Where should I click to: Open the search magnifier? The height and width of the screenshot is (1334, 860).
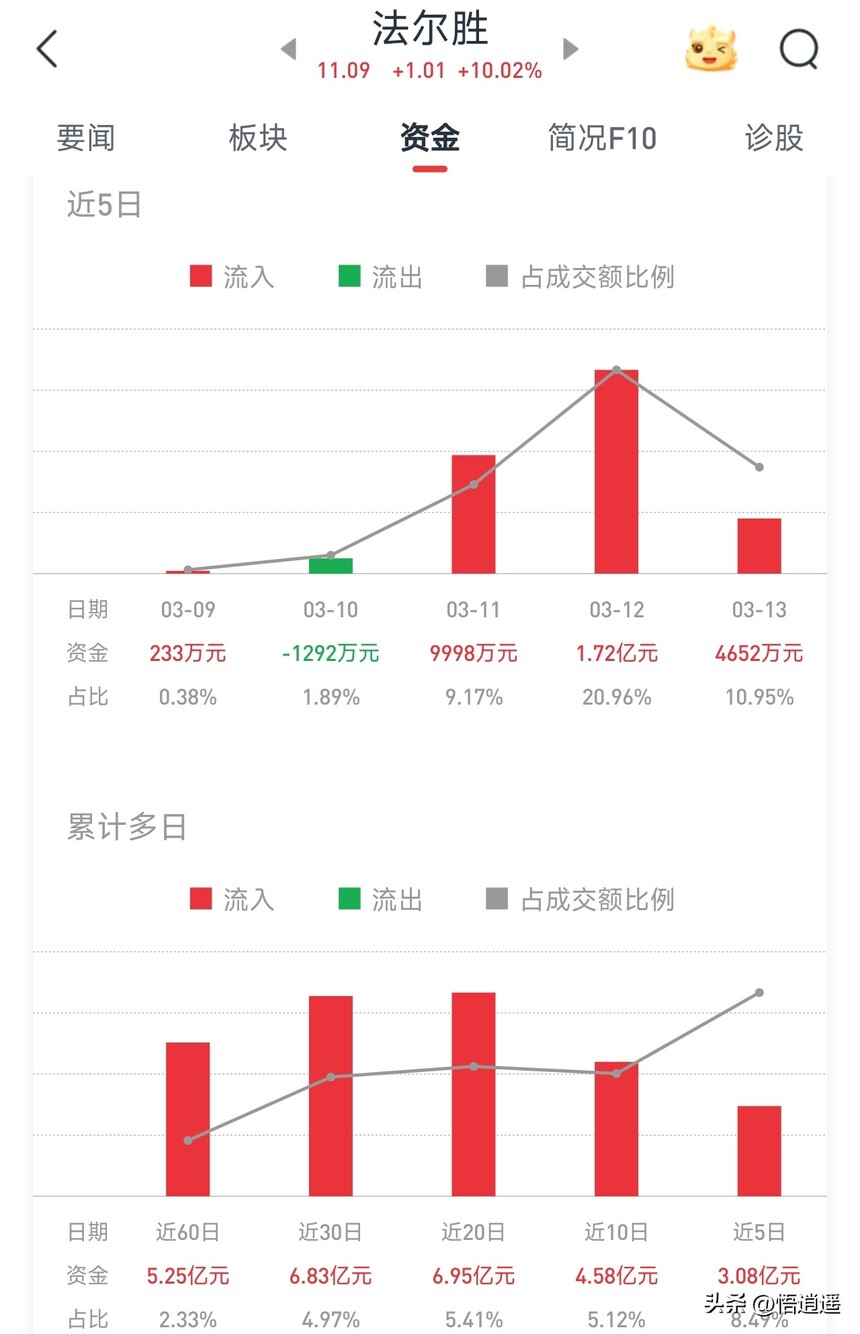[798, 49]
